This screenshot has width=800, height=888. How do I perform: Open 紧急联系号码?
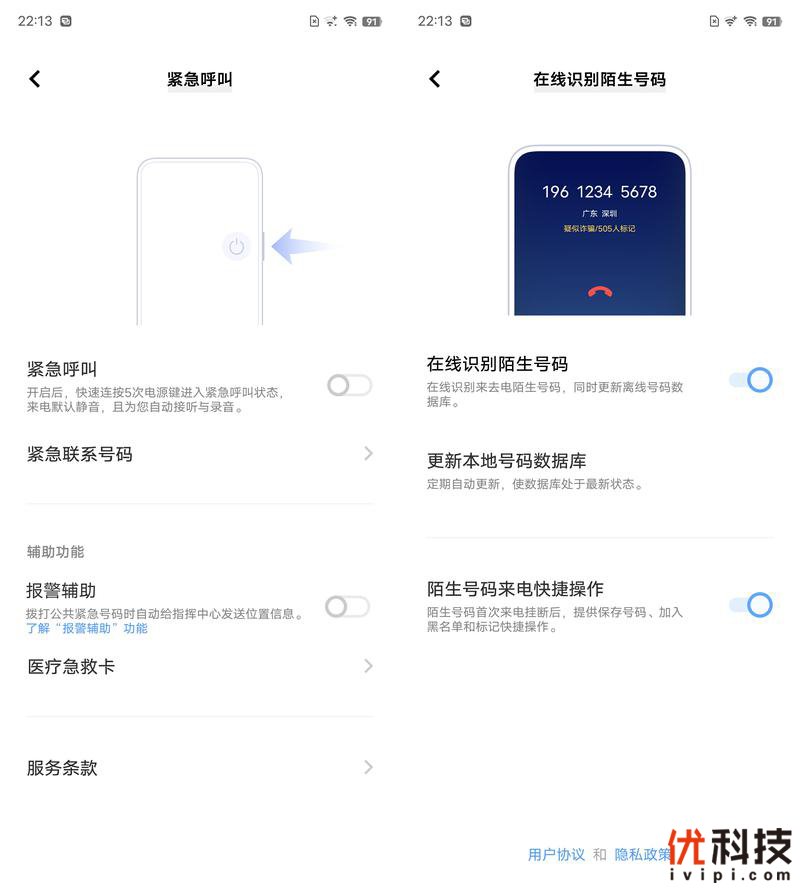tap(200, 454)
